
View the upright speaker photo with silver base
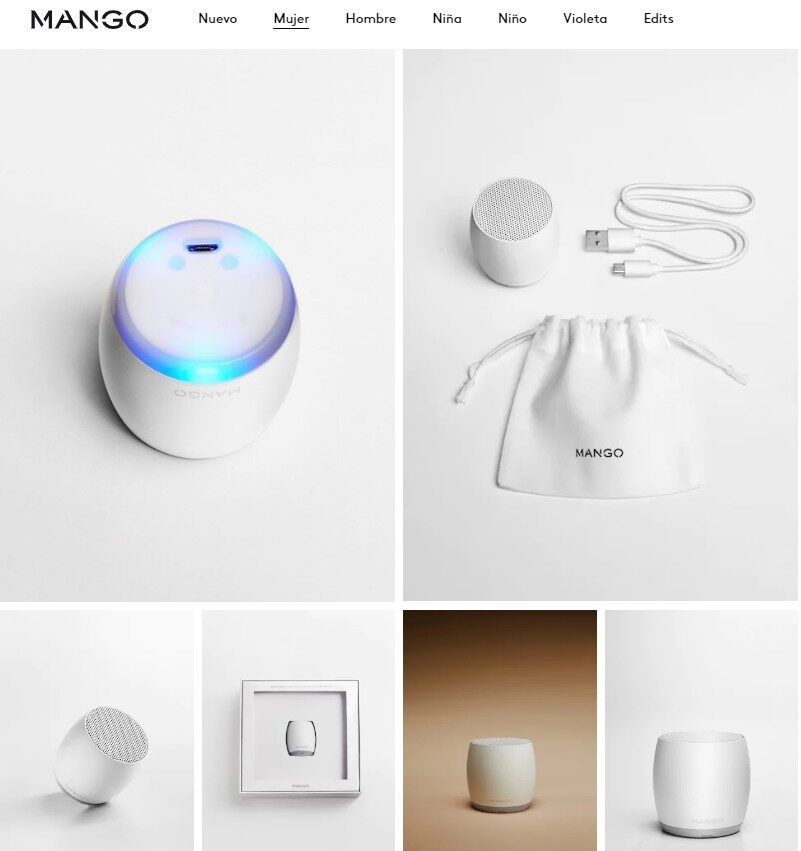pyautogui.click(x=701, y=730)
